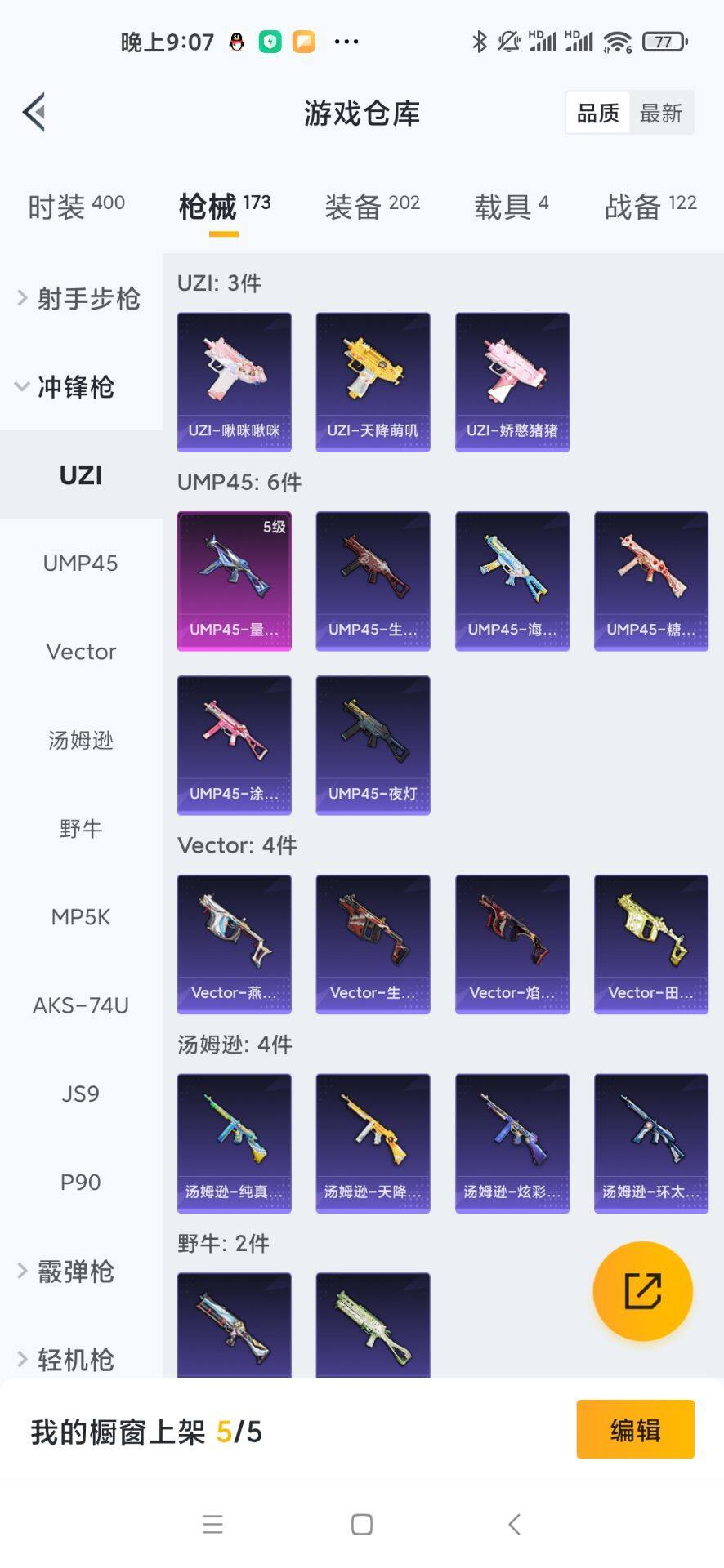This screenshot has height=1568, width=724.
Task: Open the level 5 UMP45-量 skin
Action: [x=234, y=581]
